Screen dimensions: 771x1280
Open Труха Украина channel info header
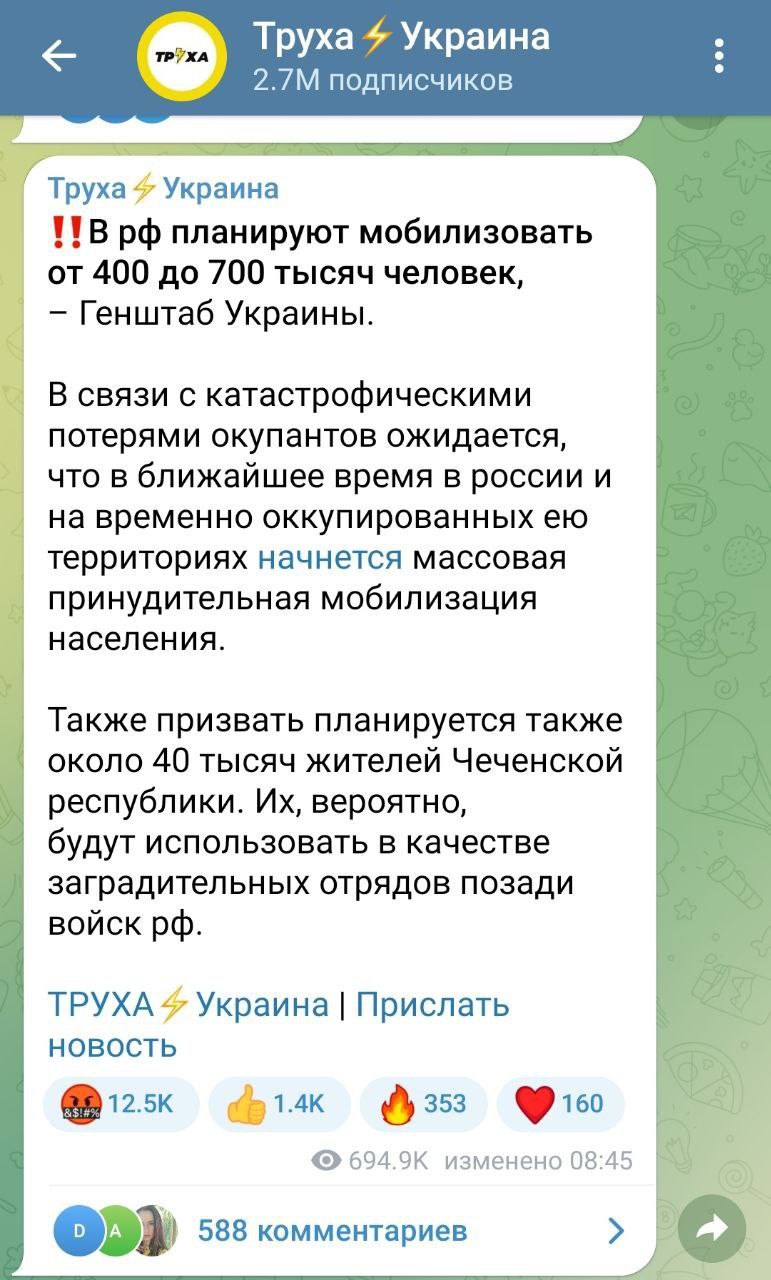pos(400,57)
